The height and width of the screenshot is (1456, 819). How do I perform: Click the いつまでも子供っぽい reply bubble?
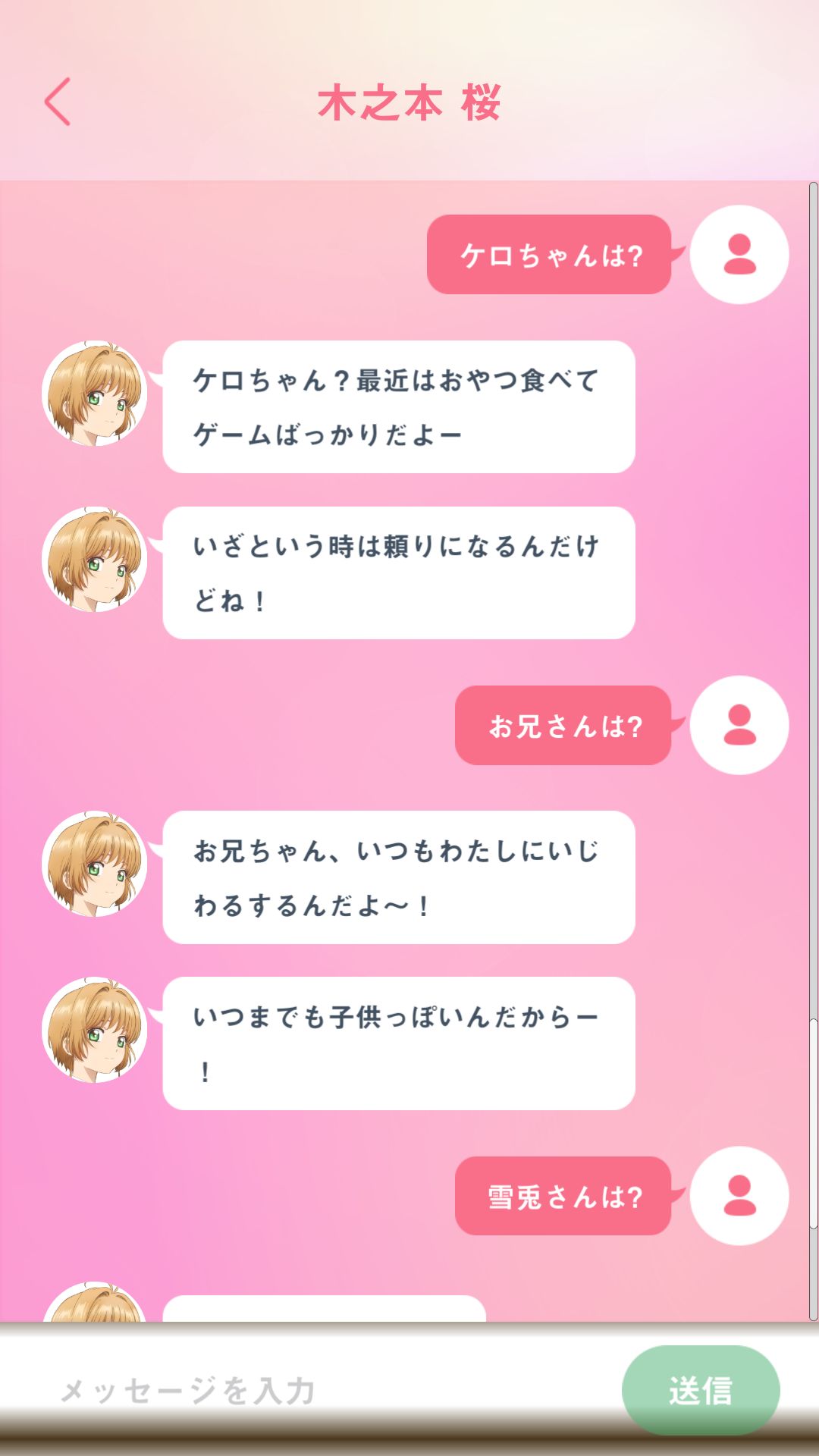(x=397, y=1040)
